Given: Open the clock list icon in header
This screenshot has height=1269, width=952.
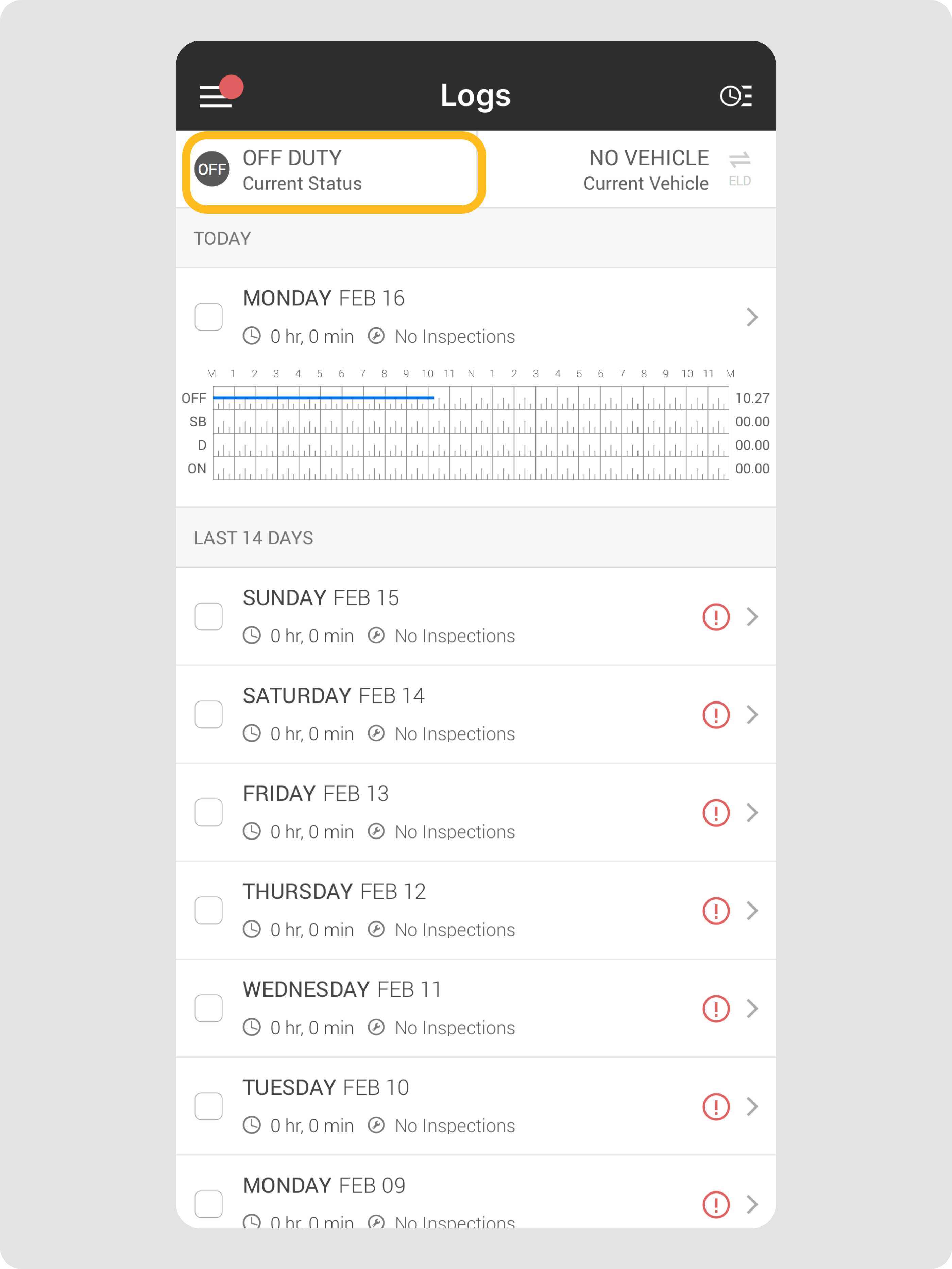Looking at the screenshot, I should pyautogui.click(x=735, y=96).
